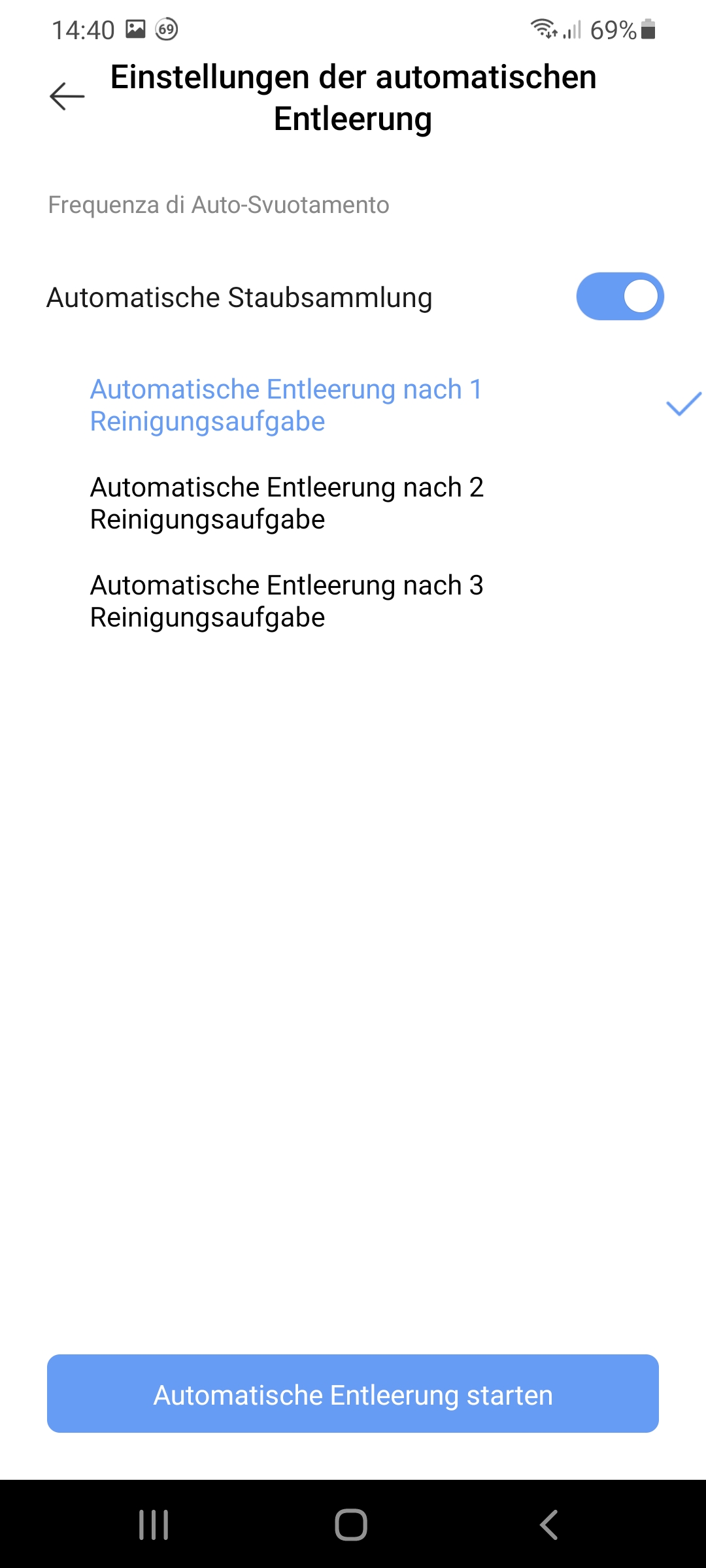The image size is (706, 1568).
Task: Disable the Automatische Staubsammlung switch
Action: 620,297
